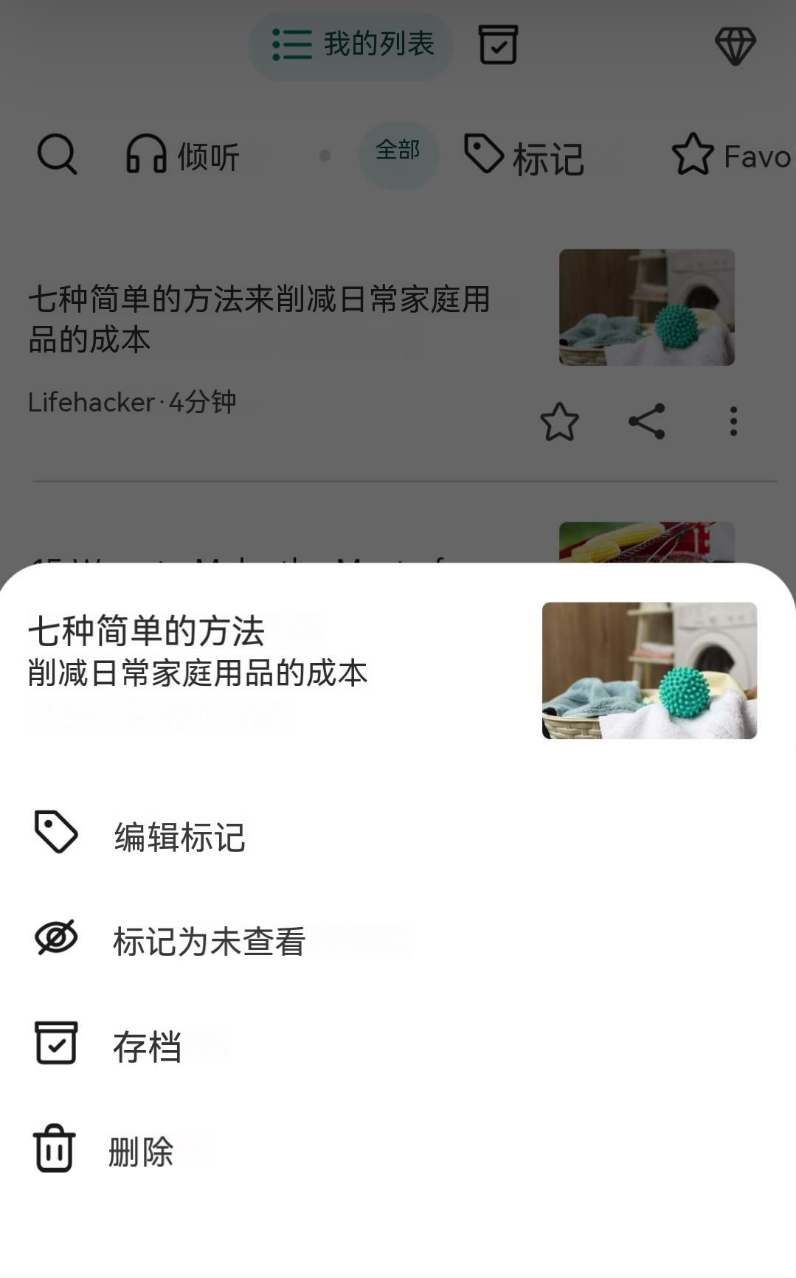Mark article as archived via 存档 checkbox icon

click(x=55, y=1043)
